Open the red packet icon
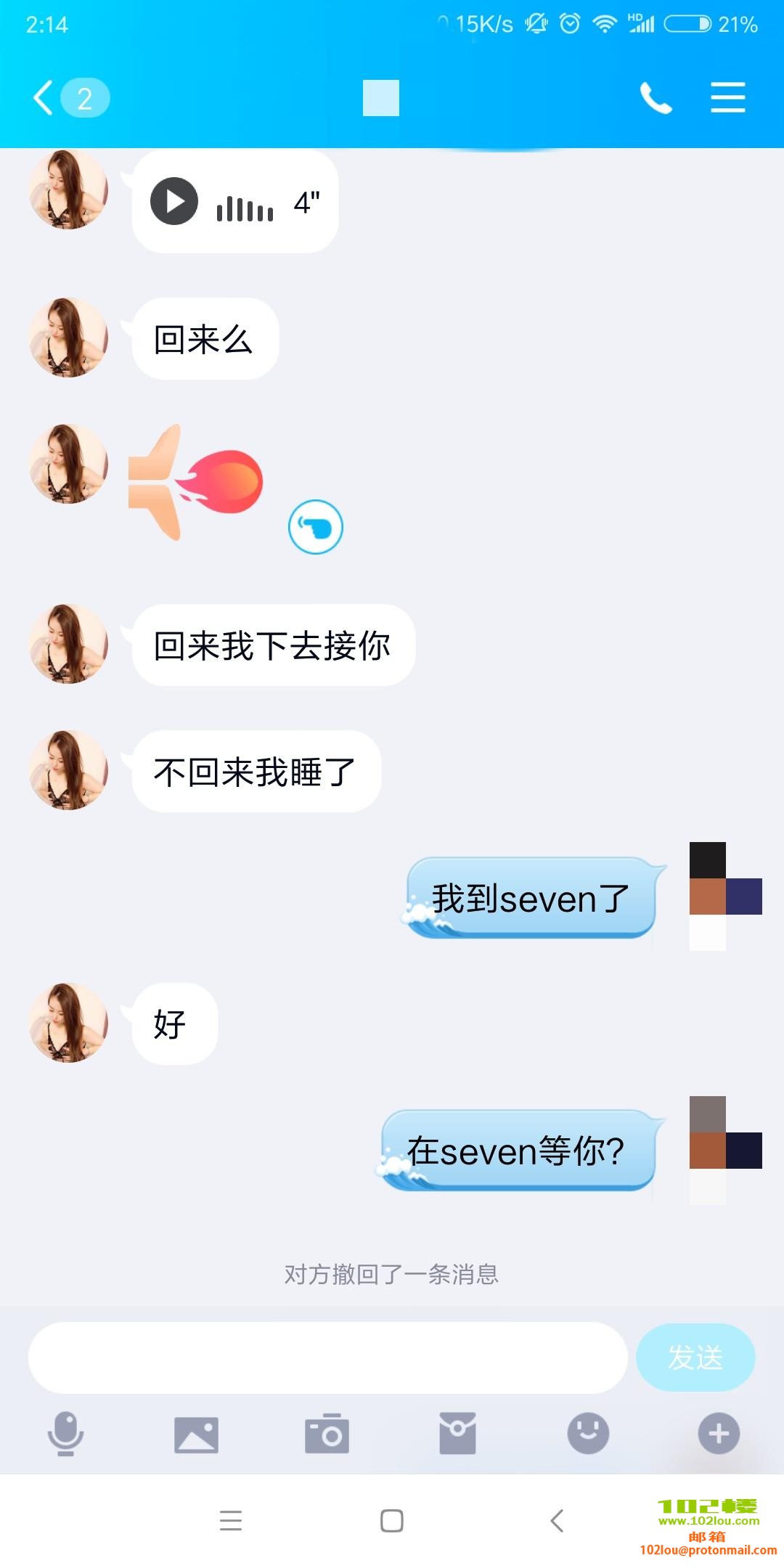This screenshot has width=784, height=1568. point(459,1434)
